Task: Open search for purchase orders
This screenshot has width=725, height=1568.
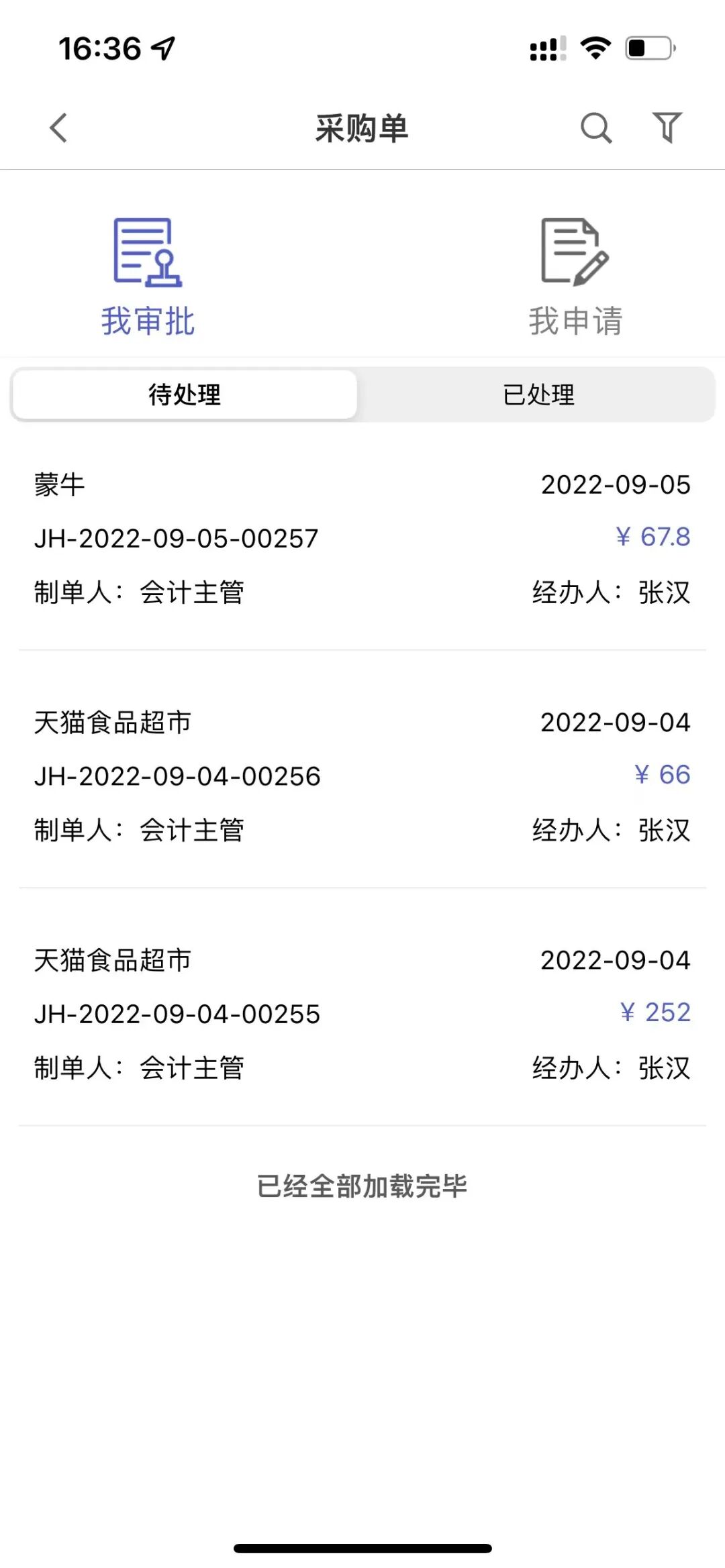Action: [x=596, y=127]
